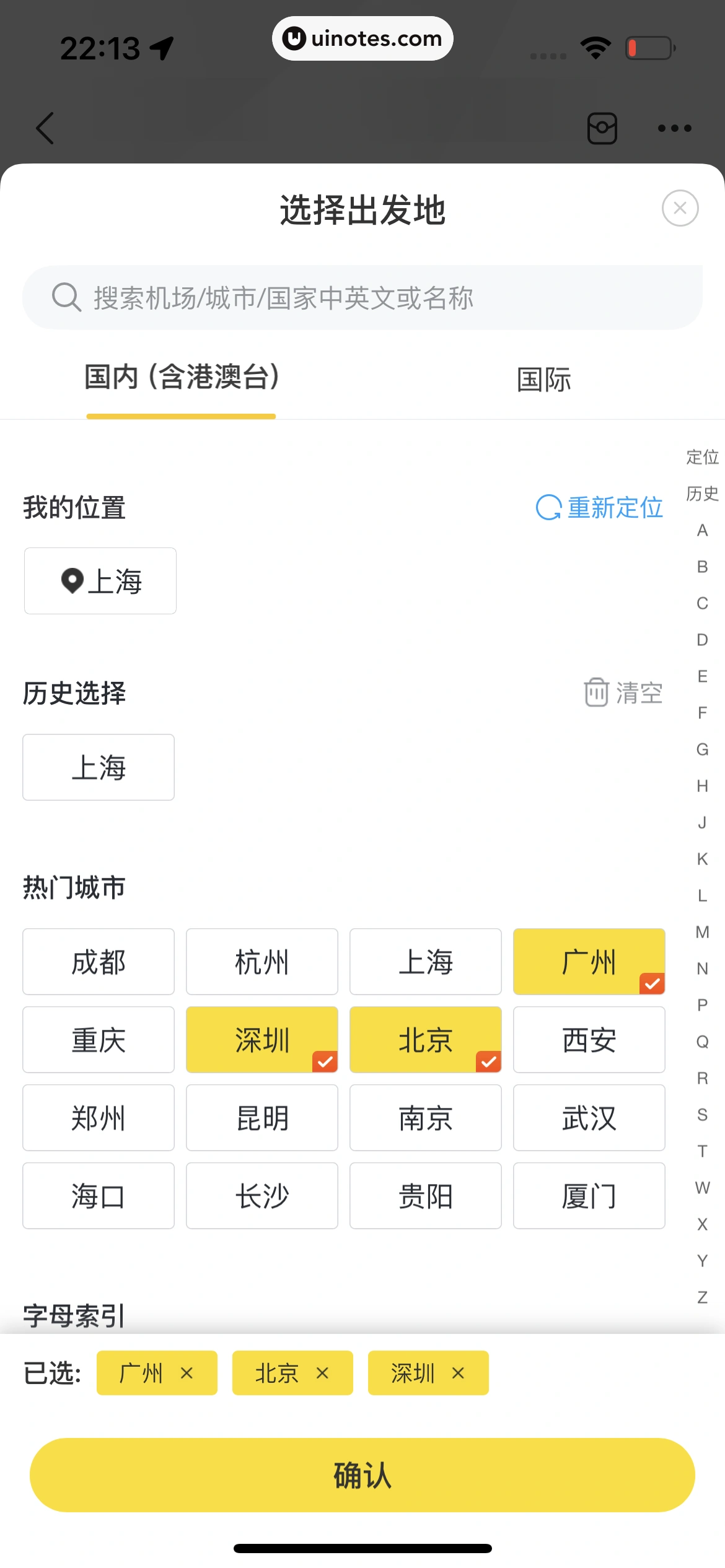Clear history with 清空
Screen dimensions: 725x1568
[x=623, y=692]
